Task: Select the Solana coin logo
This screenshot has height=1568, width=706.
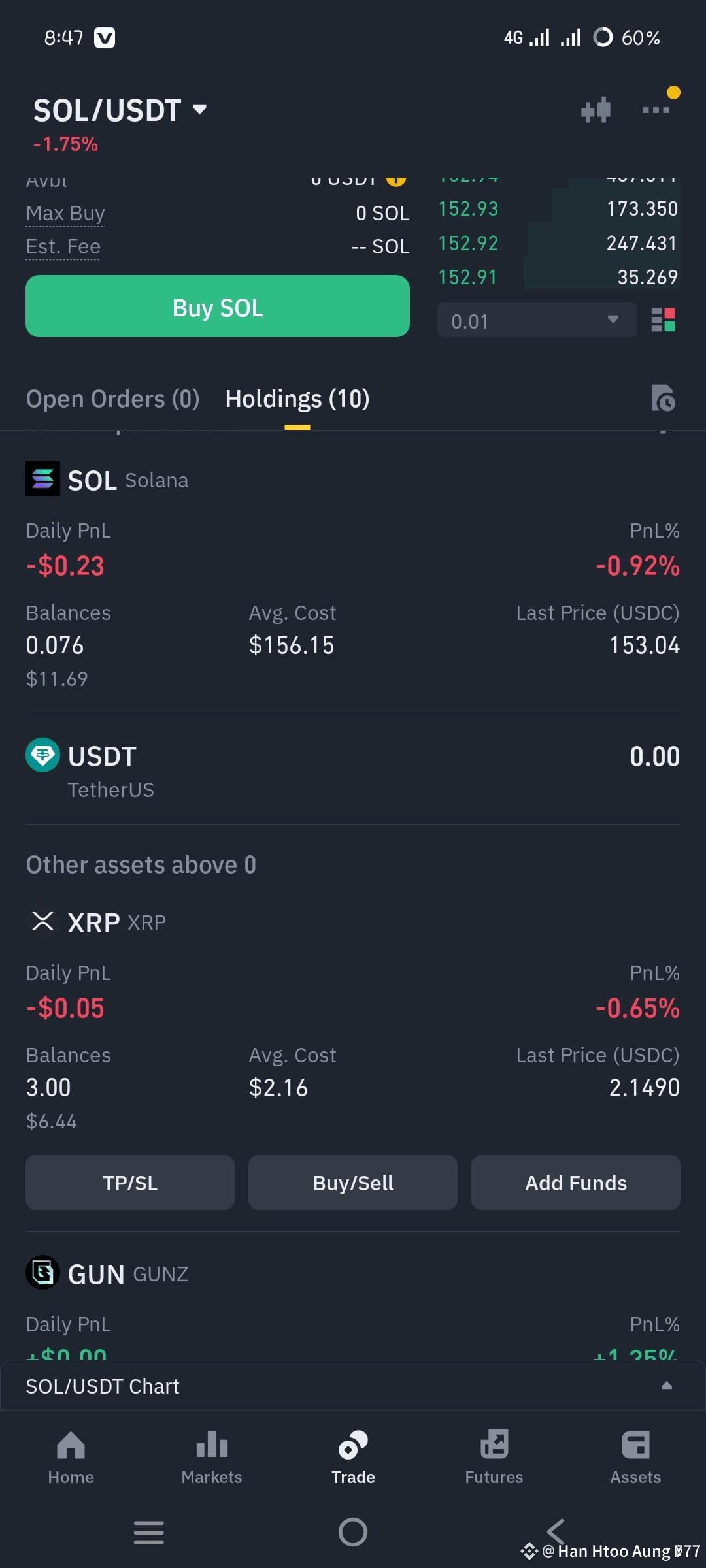Action: (42, 479)
